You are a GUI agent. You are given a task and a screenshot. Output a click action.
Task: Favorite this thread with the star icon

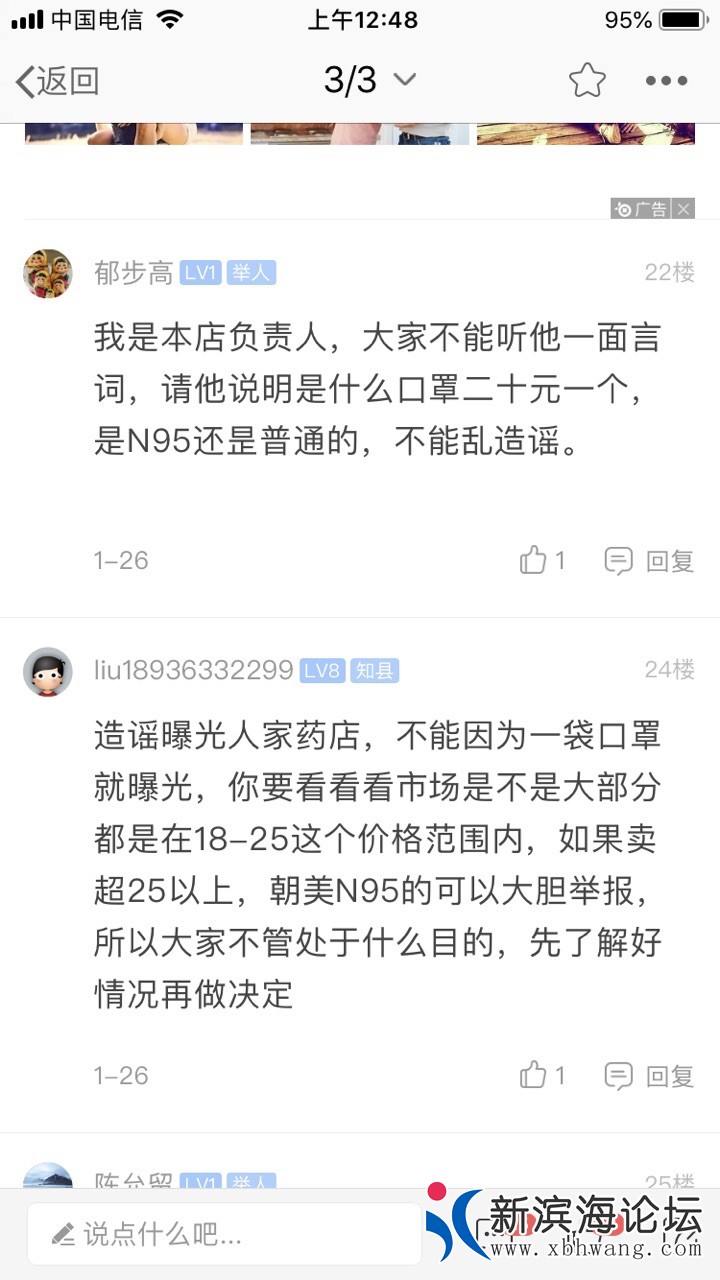point(587,81)
